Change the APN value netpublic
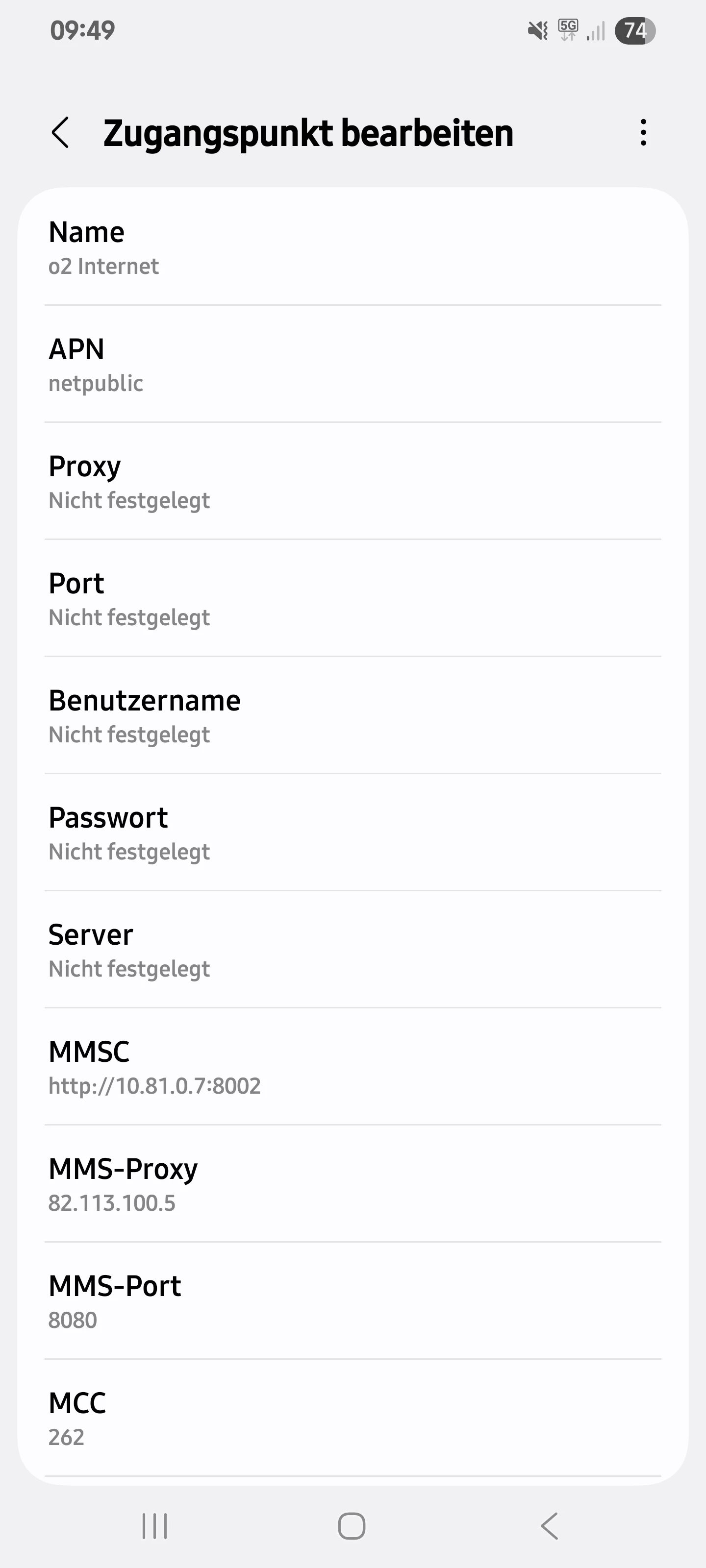The width and height of the screenshot is (706, 1568). 353,365
